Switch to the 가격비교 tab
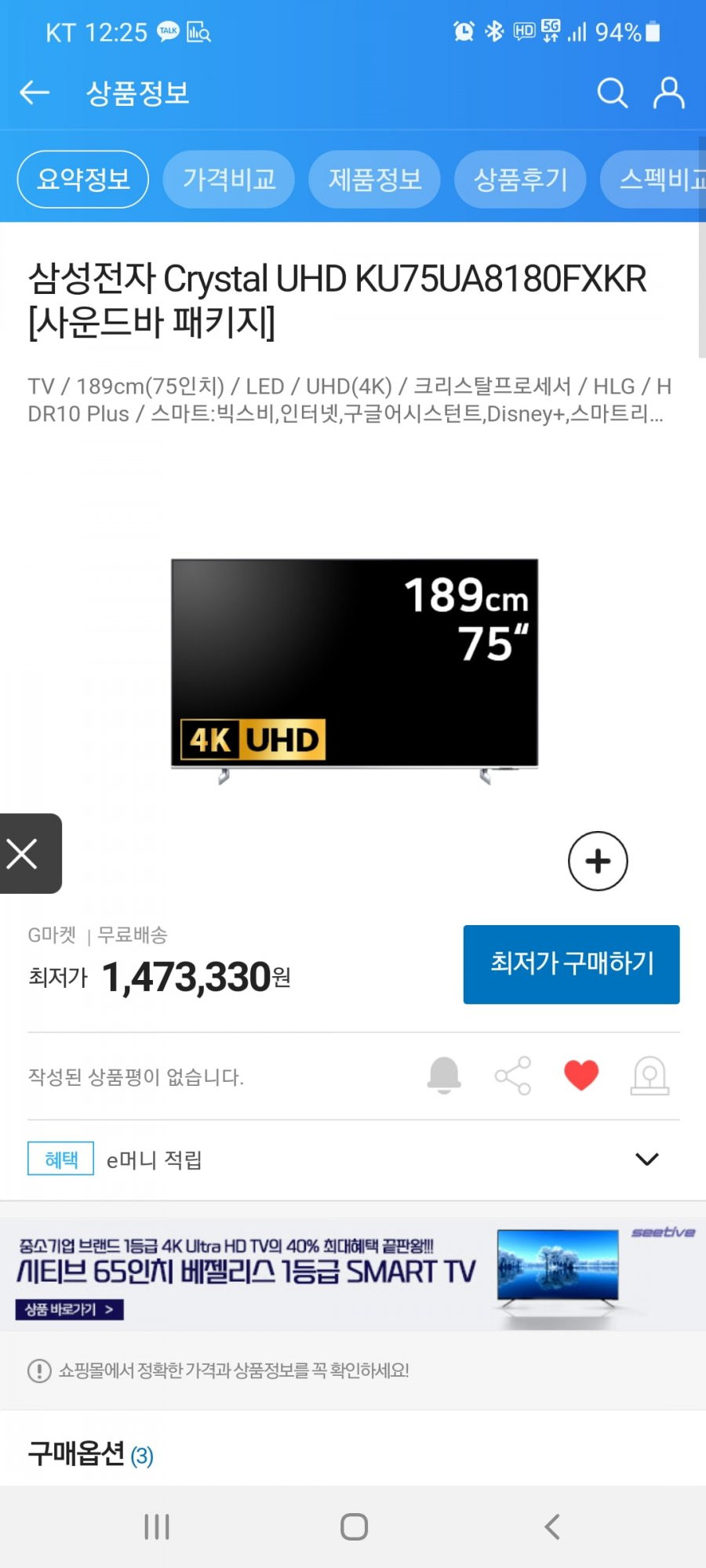 229,180
